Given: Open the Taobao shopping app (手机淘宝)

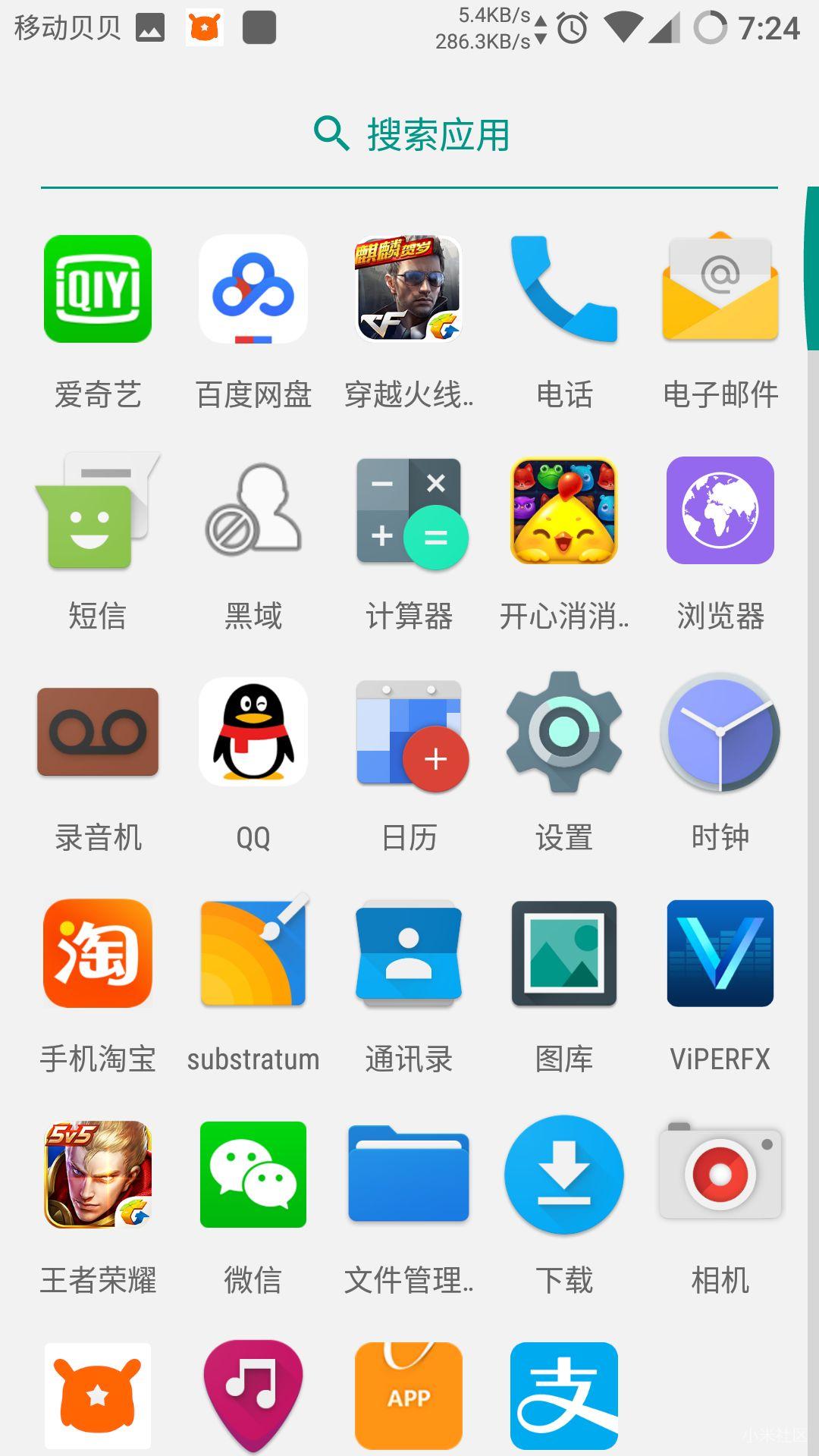Looking at the screenshot, I should coord(97,954).
